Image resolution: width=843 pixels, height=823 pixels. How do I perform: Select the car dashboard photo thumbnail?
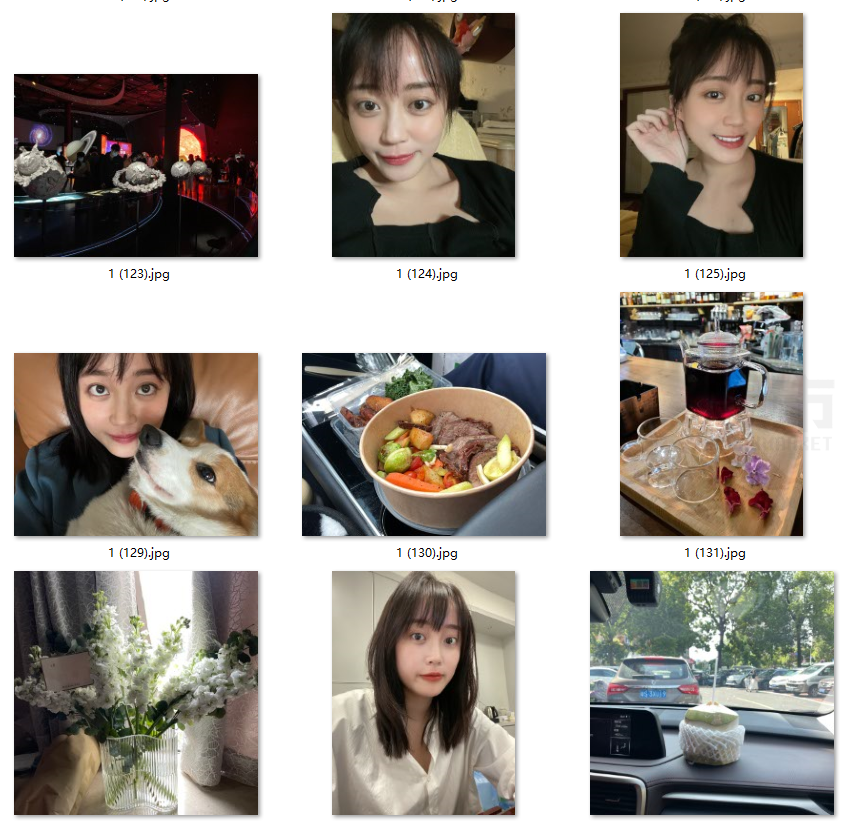[711, 692]
